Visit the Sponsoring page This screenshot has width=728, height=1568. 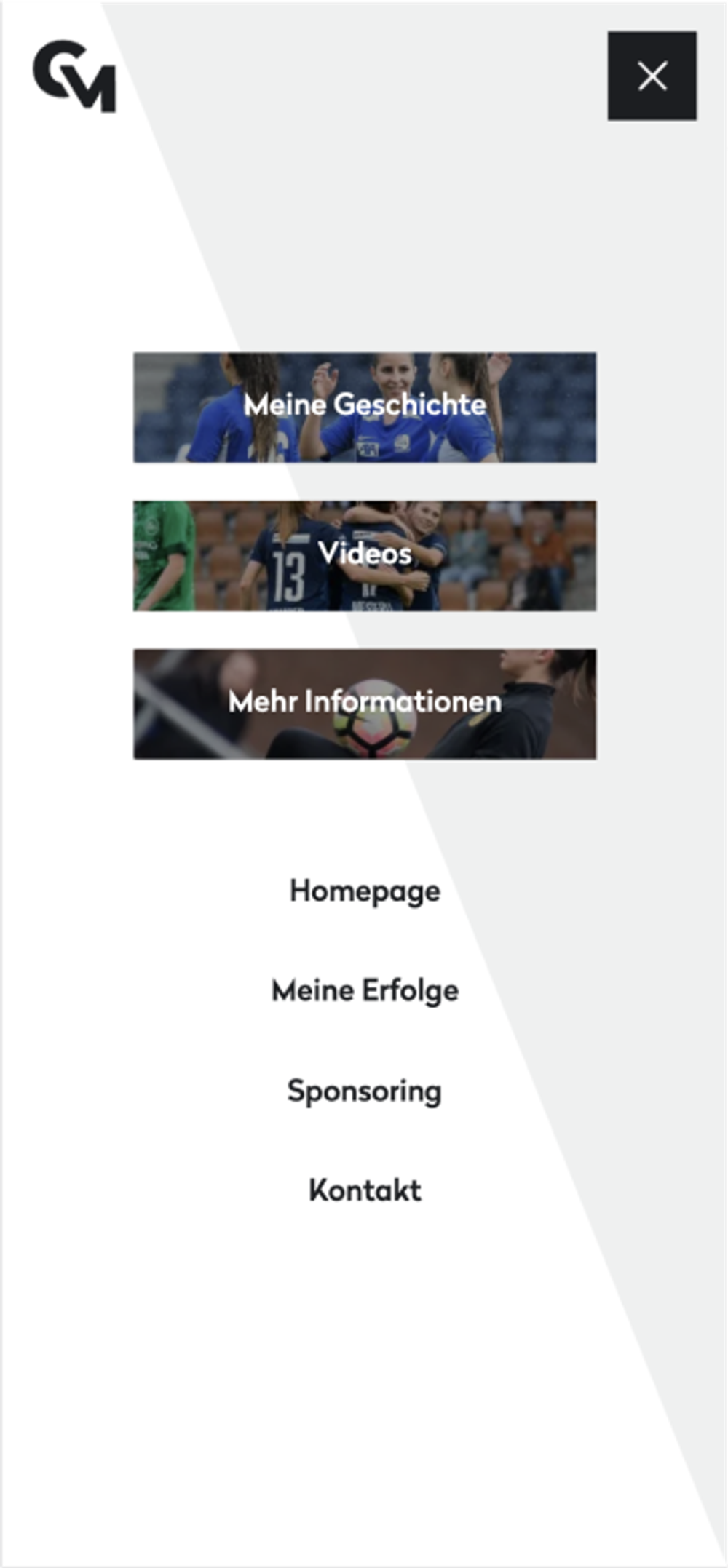(x=365, y=1091)
